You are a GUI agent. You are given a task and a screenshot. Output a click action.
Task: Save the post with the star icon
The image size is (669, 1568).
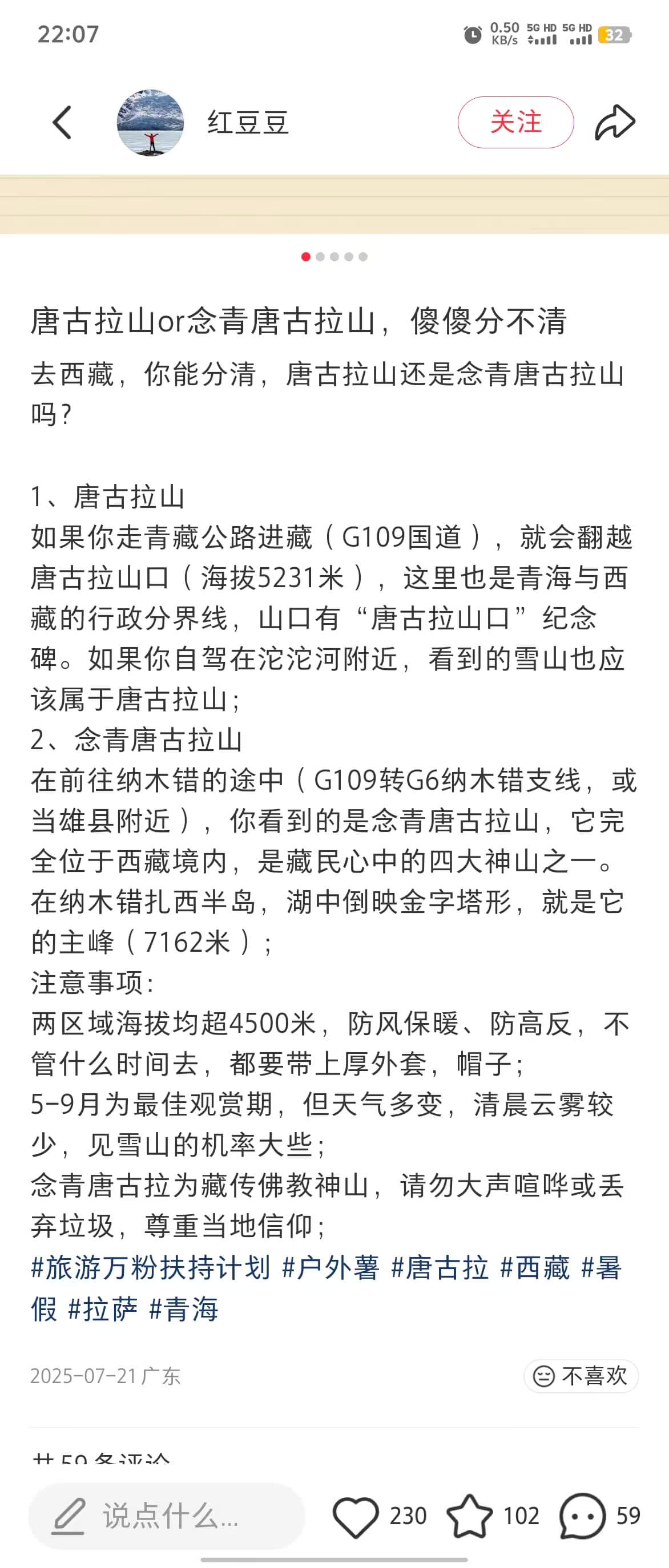[x=469, y=1516]
